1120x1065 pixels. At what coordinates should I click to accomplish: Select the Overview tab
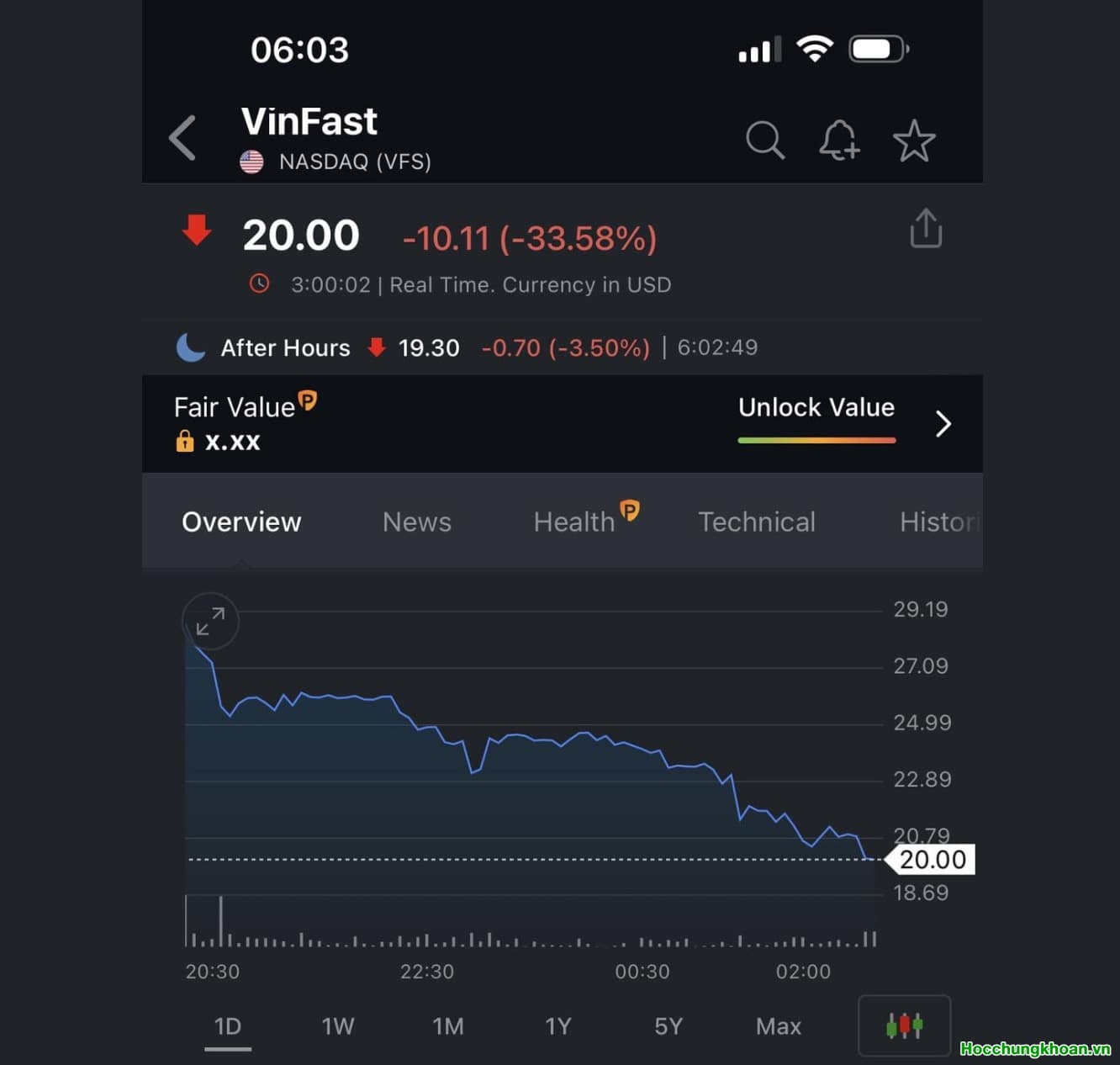(x=241, y=522)
